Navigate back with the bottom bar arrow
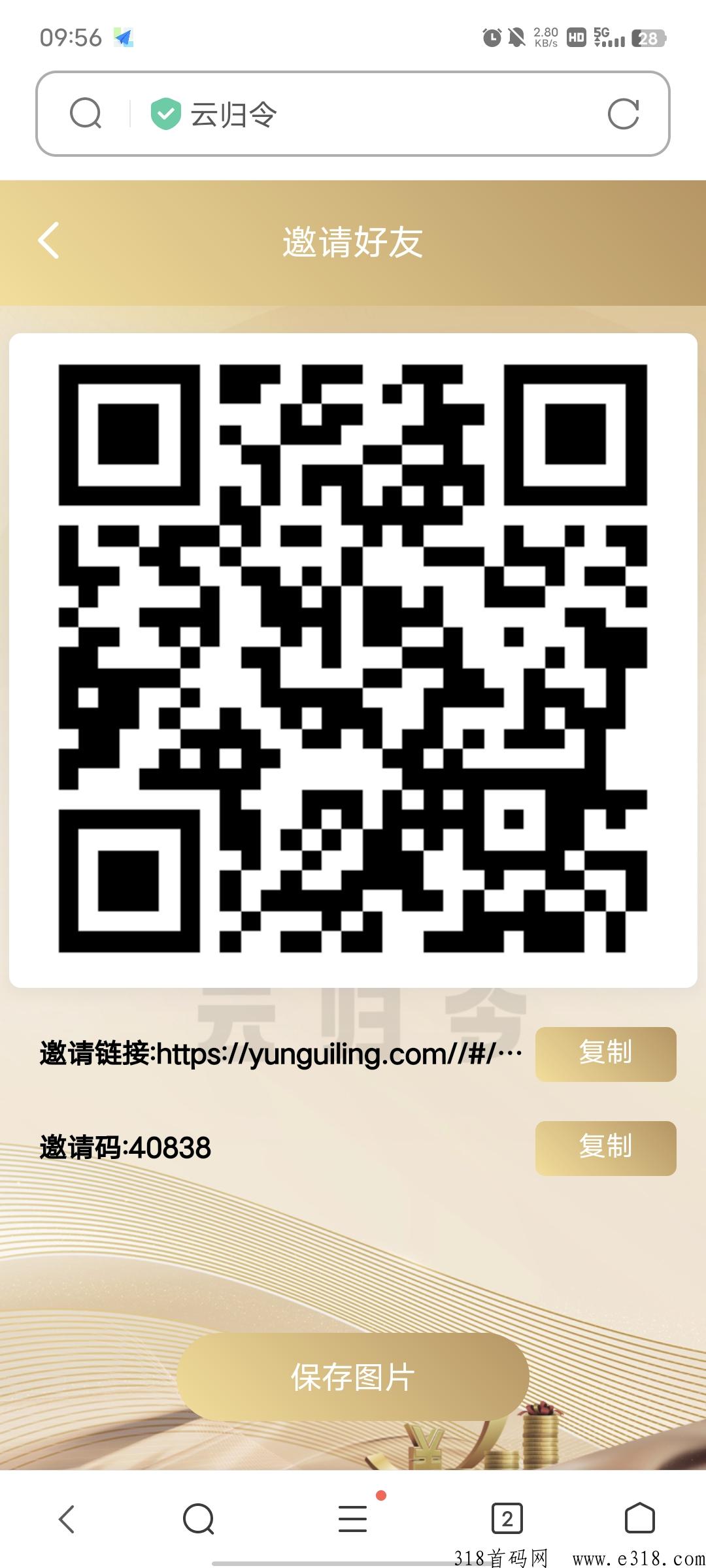The height and width of the screenshot is (1568, 706). [67, 1518]
